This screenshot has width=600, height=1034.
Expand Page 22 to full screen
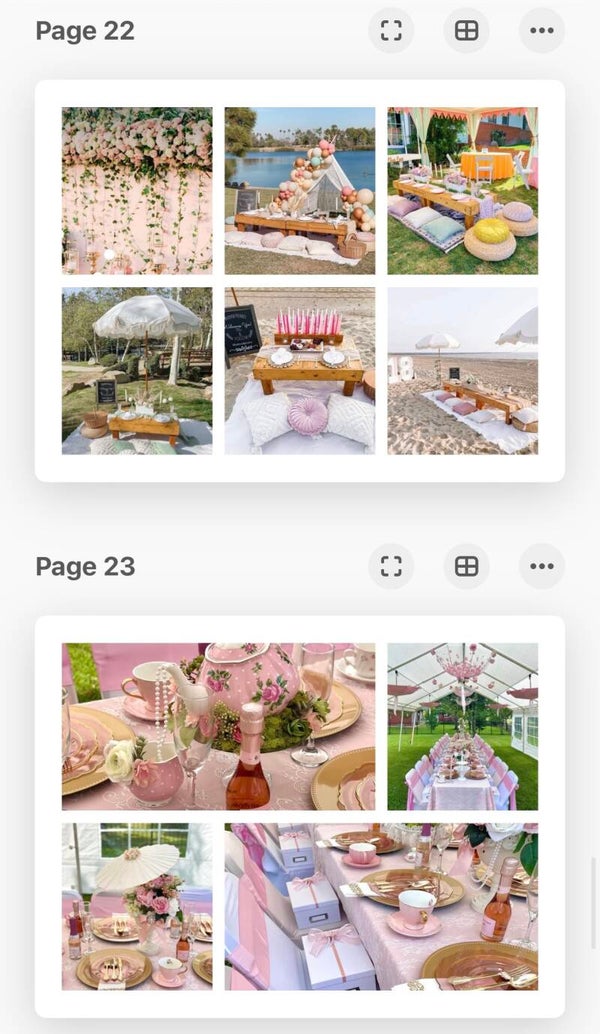(x=391, y=30)
